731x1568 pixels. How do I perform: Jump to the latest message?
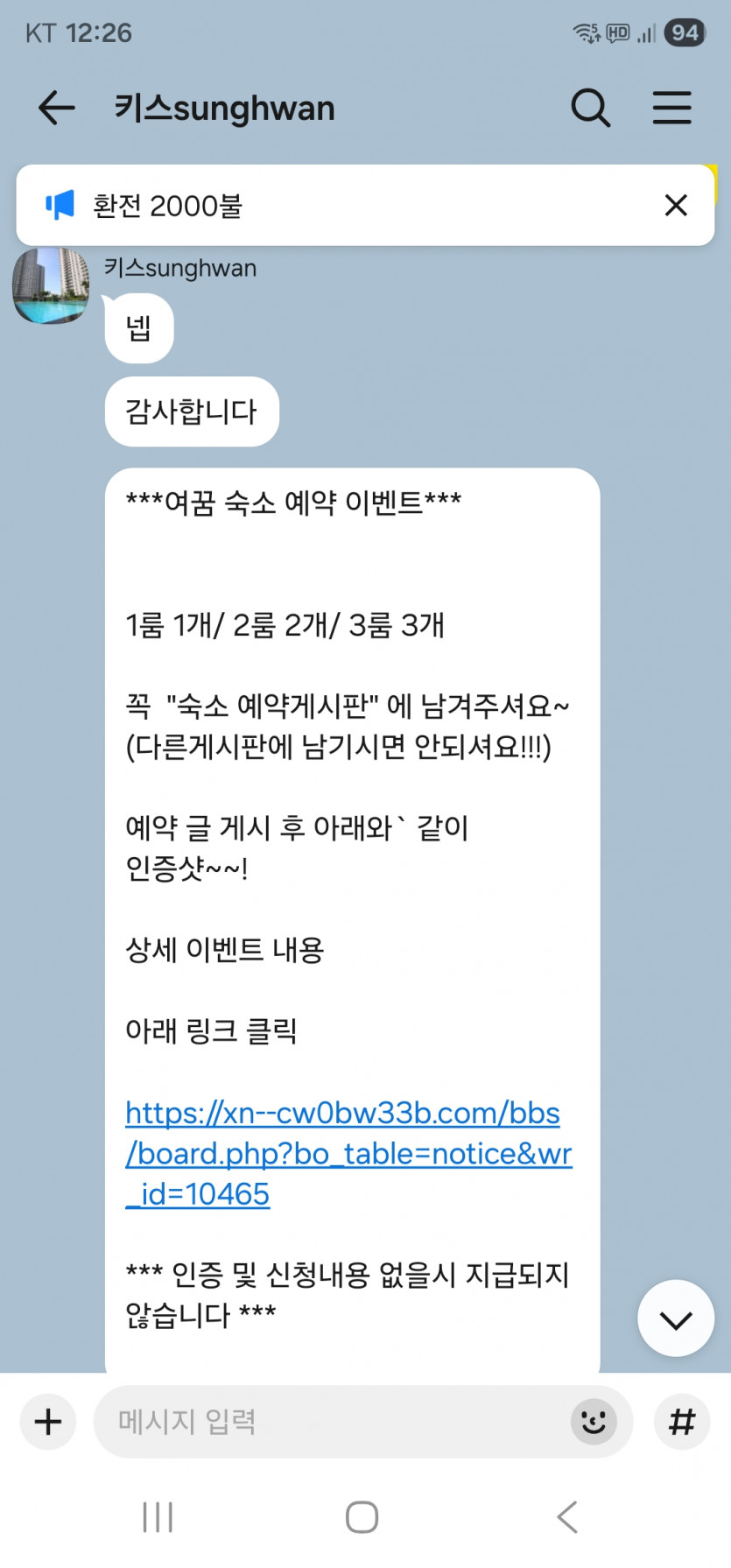[676, 1318]
